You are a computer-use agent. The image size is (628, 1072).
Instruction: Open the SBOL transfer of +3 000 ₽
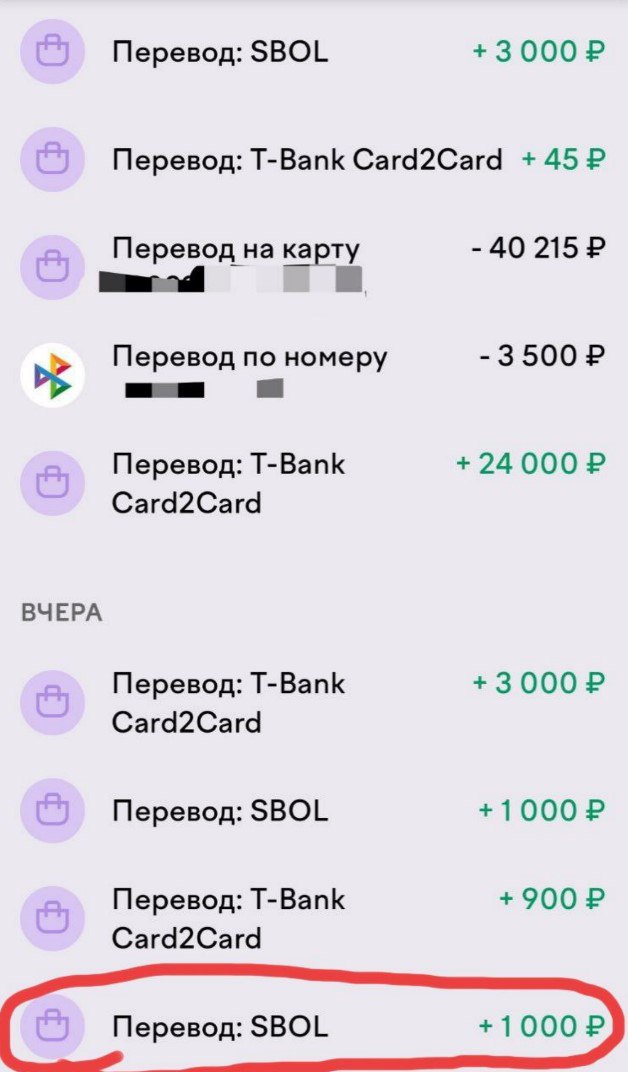[300, 51]
